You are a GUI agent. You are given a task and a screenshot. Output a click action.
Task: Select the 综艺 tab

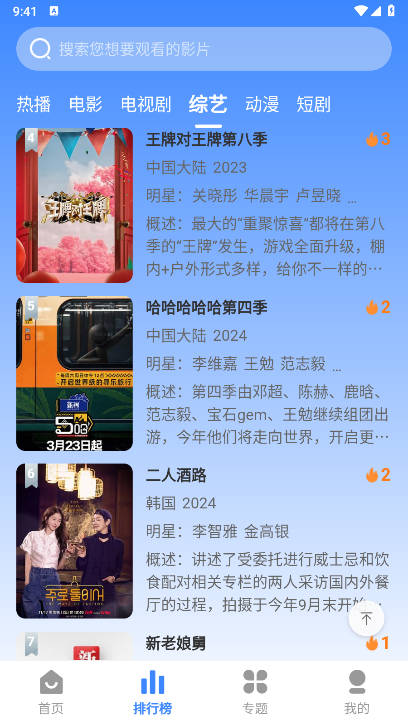pyautogui.click(x=208, y=104)
